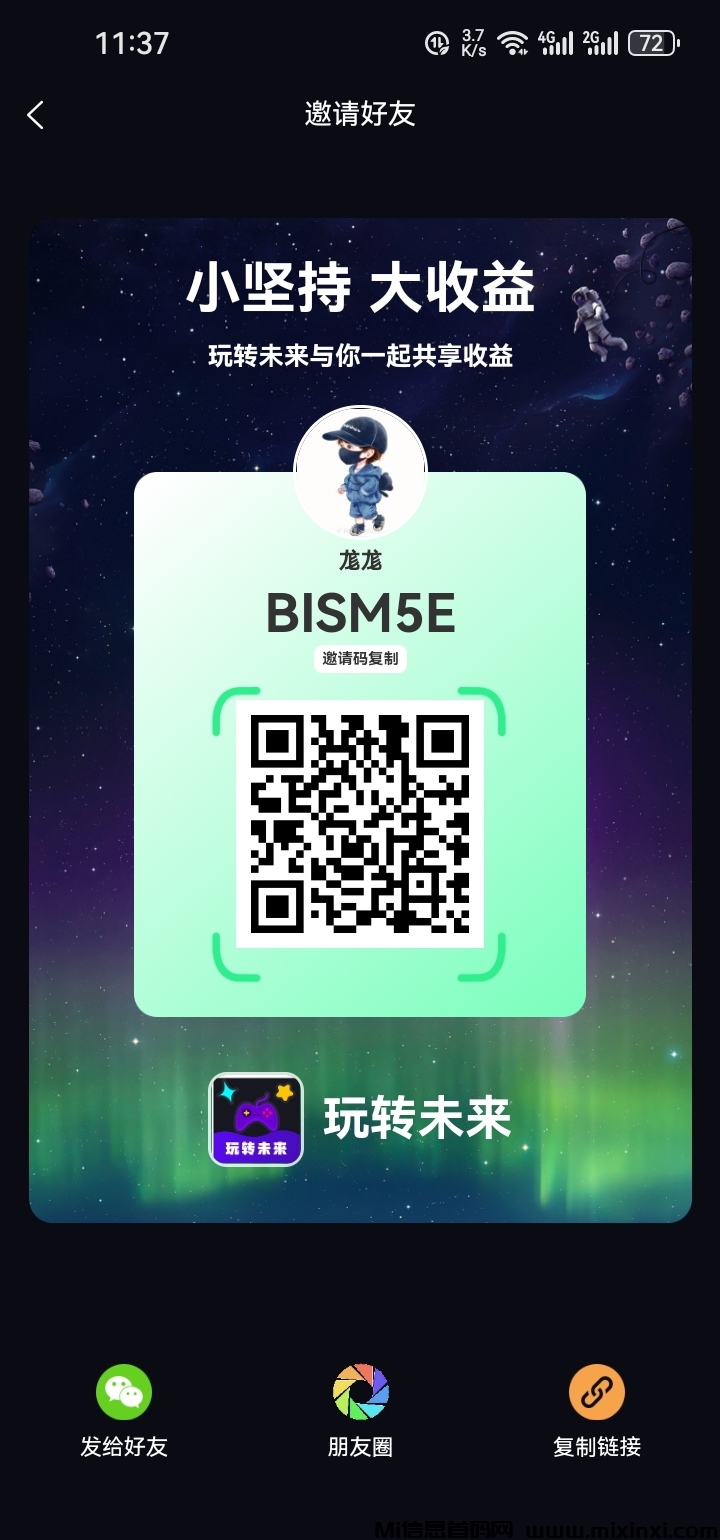Tap the 玩转未来 app logo with gamepad
The image size is (720, 1540).
pyautogui.click(x=256, y=1118)
